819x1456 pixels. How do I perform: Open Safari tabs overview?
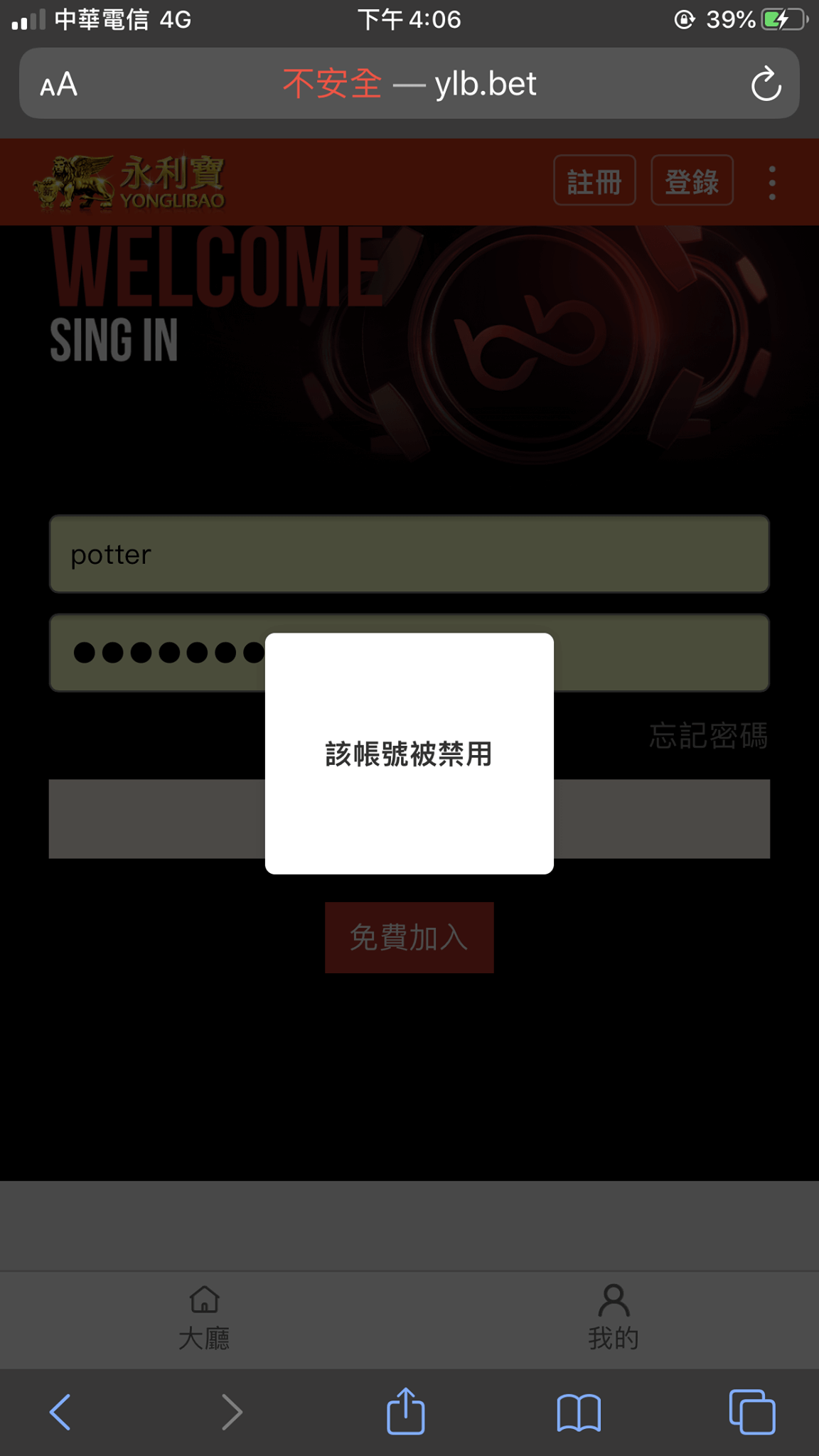(752, 1411)
